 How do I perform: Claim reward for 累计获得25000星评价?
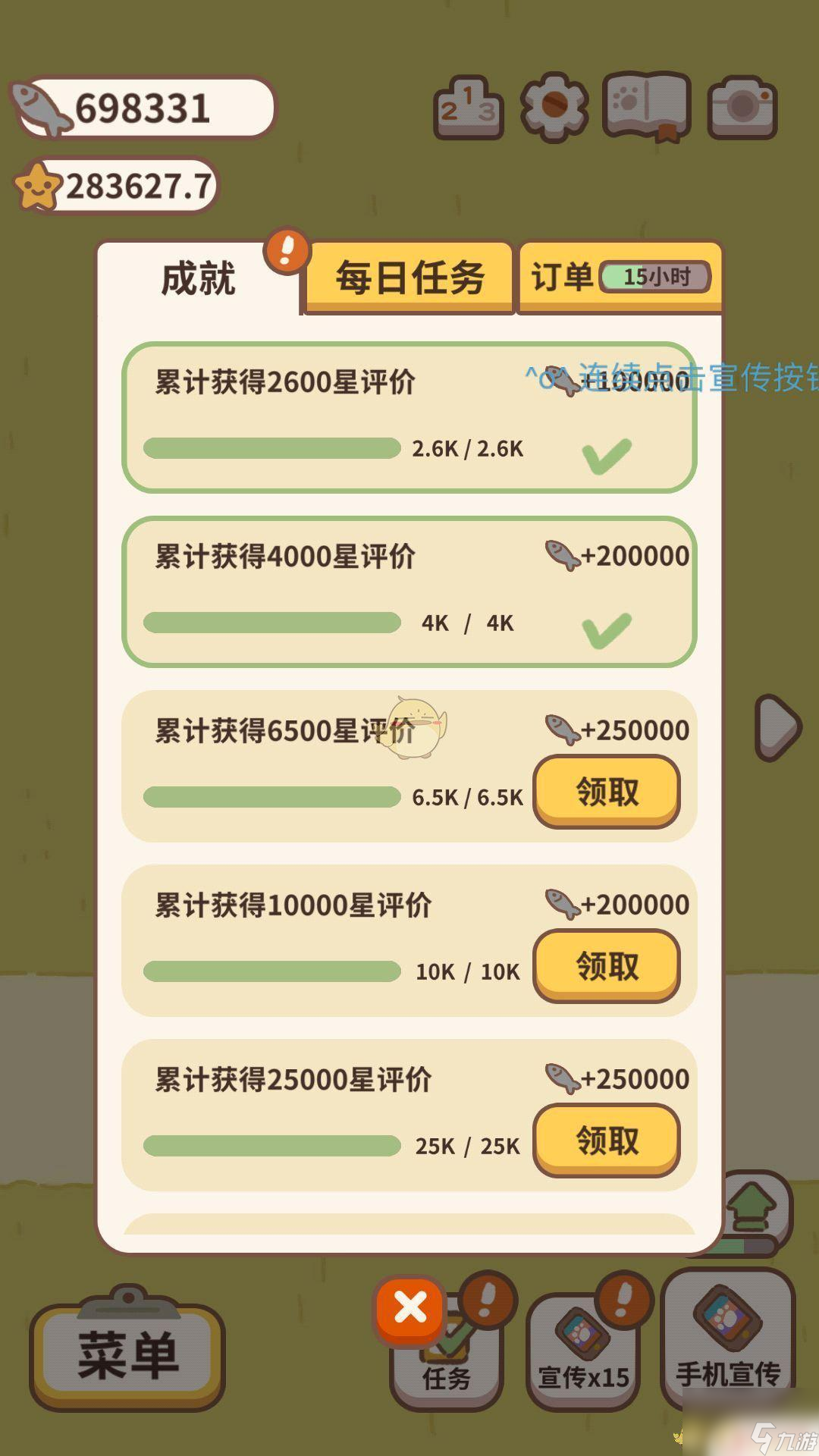pos(607,1141)
